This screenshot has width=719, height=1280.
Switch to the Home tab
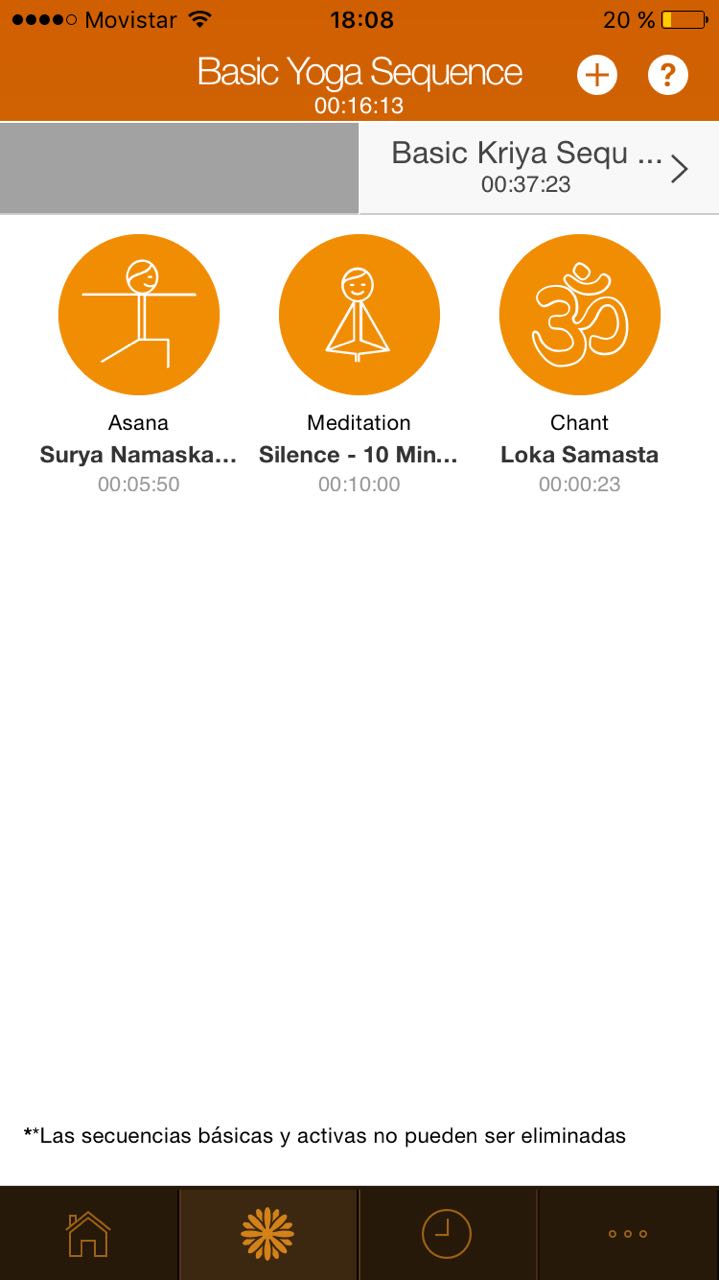pos(89,1233)
